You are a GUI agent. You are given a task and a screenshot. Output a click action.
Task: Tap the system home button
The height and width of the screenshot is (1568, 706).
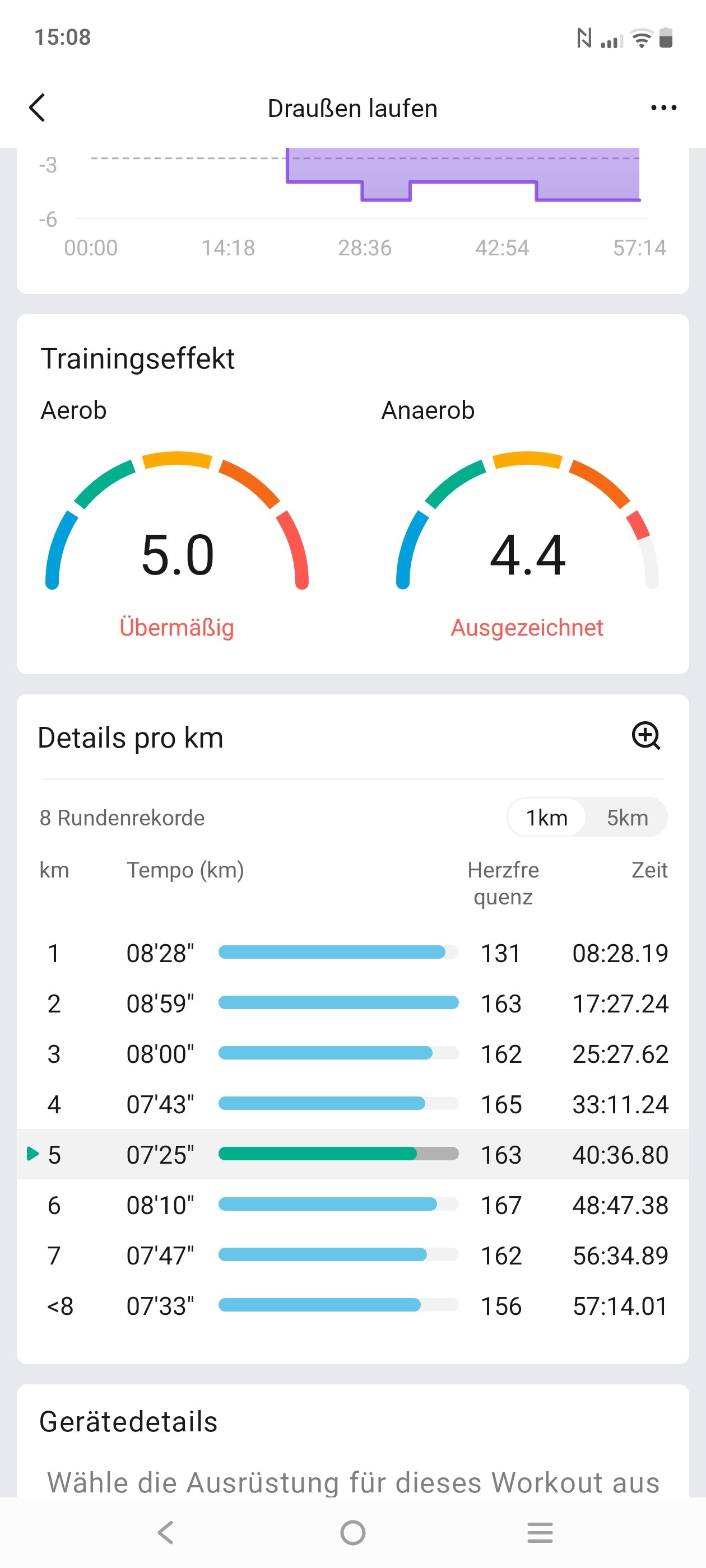(352, 1532)
